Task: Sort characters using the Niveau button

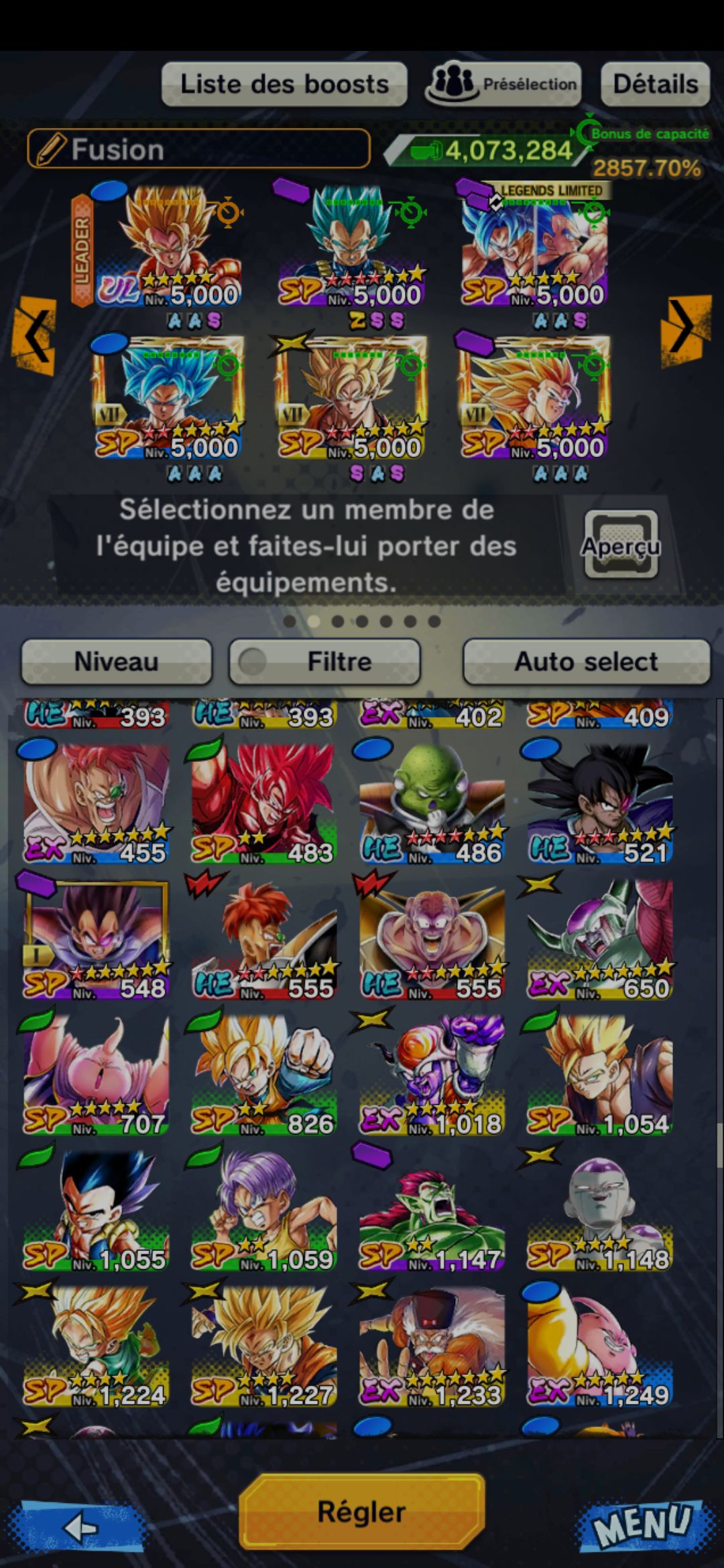Action: point(117,661)
